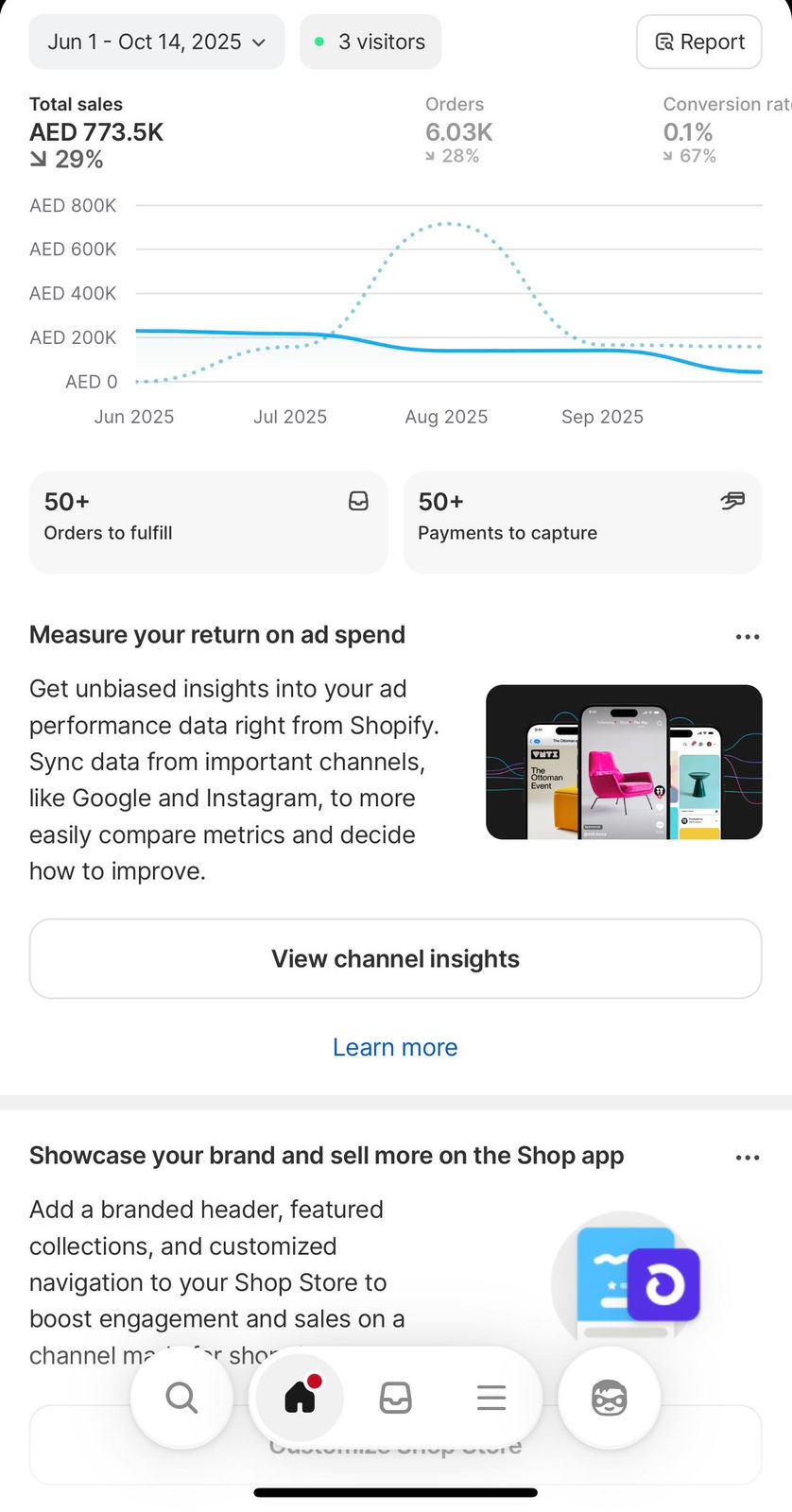
Task: Open the Total sales metric
Action: point(95,131)
